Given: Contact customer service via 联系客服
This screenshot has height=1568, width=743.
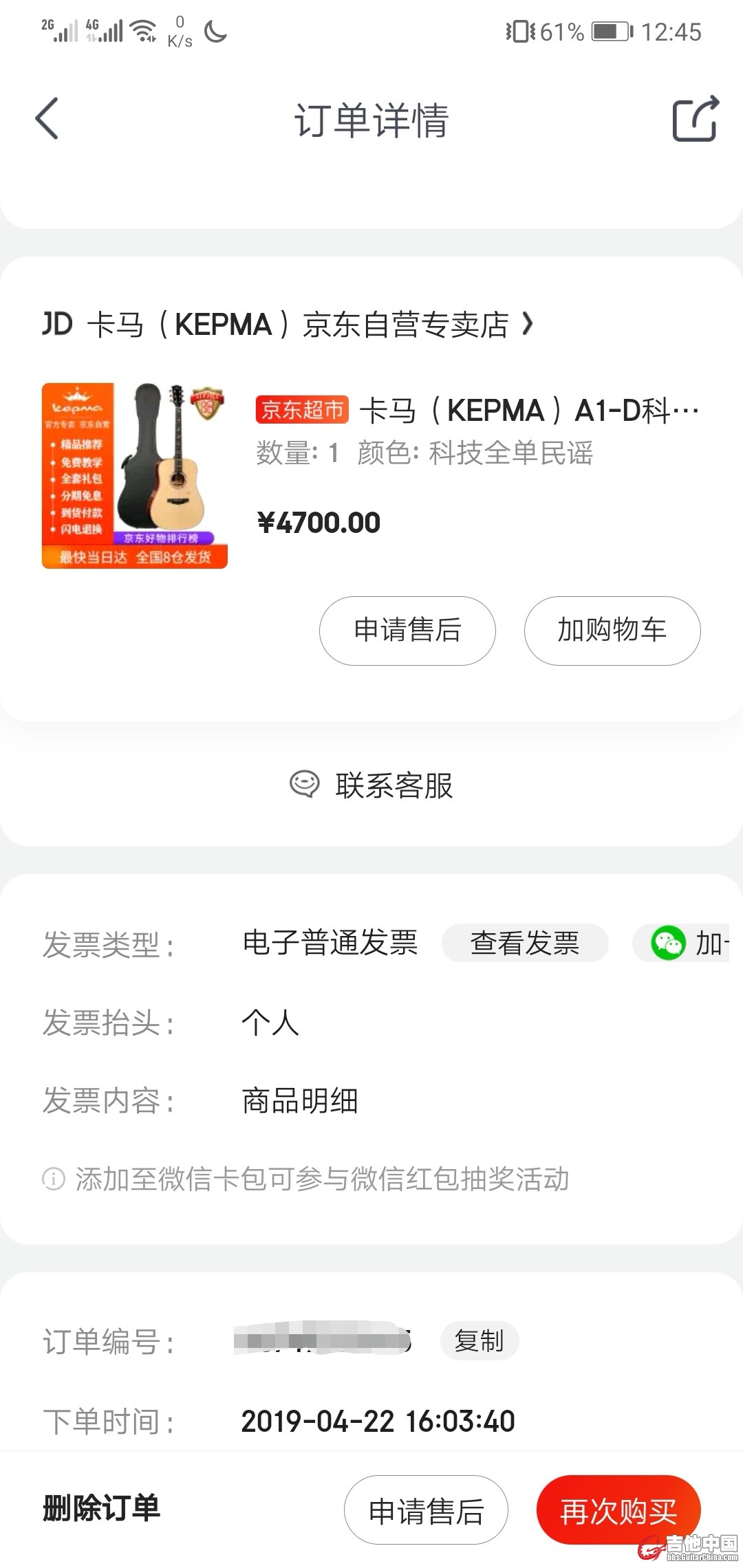Looking at the screenshot, I should pos(371,785).
